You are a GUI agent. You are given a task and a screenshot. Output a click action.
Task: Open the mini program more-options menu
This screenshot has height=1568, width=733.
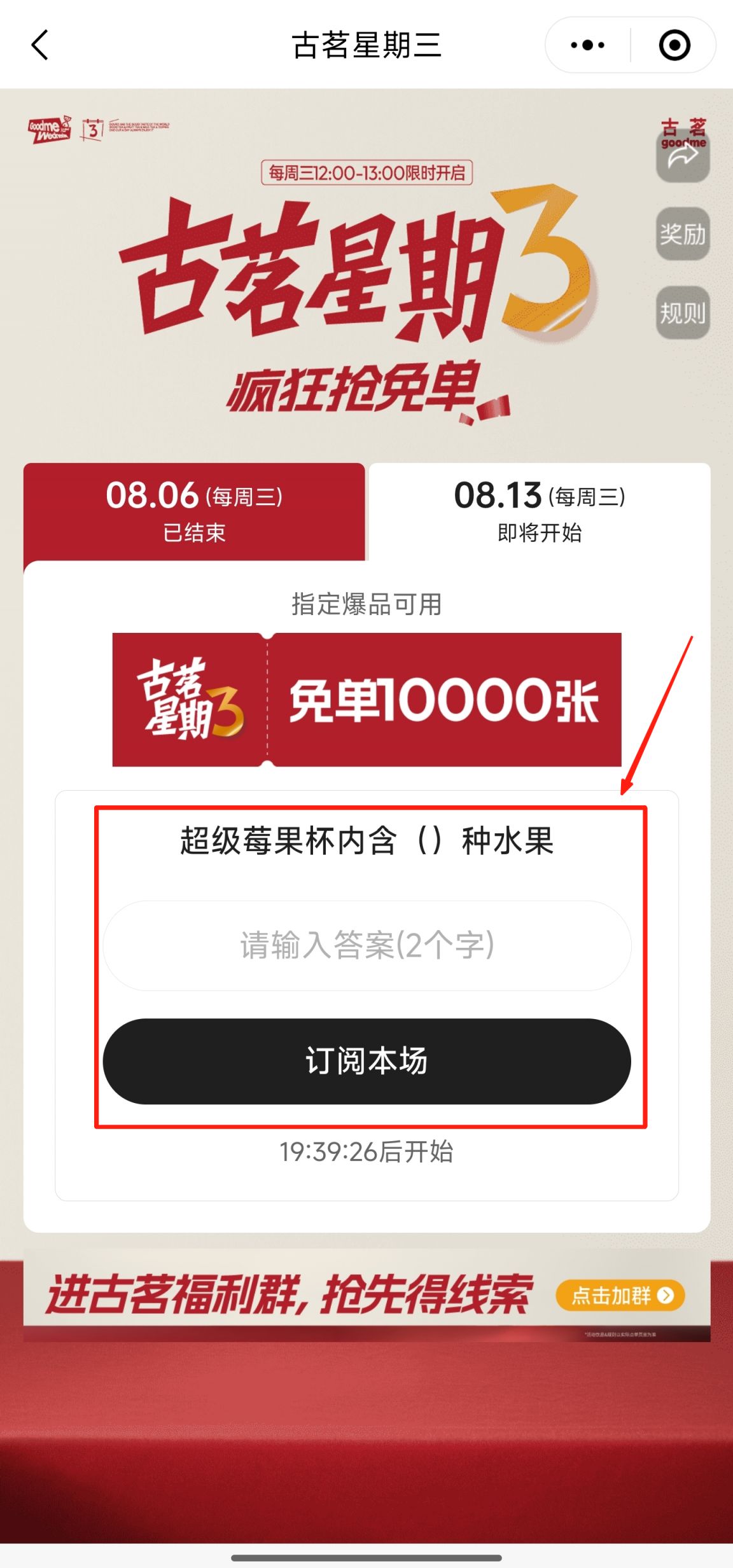click(587, 45)
